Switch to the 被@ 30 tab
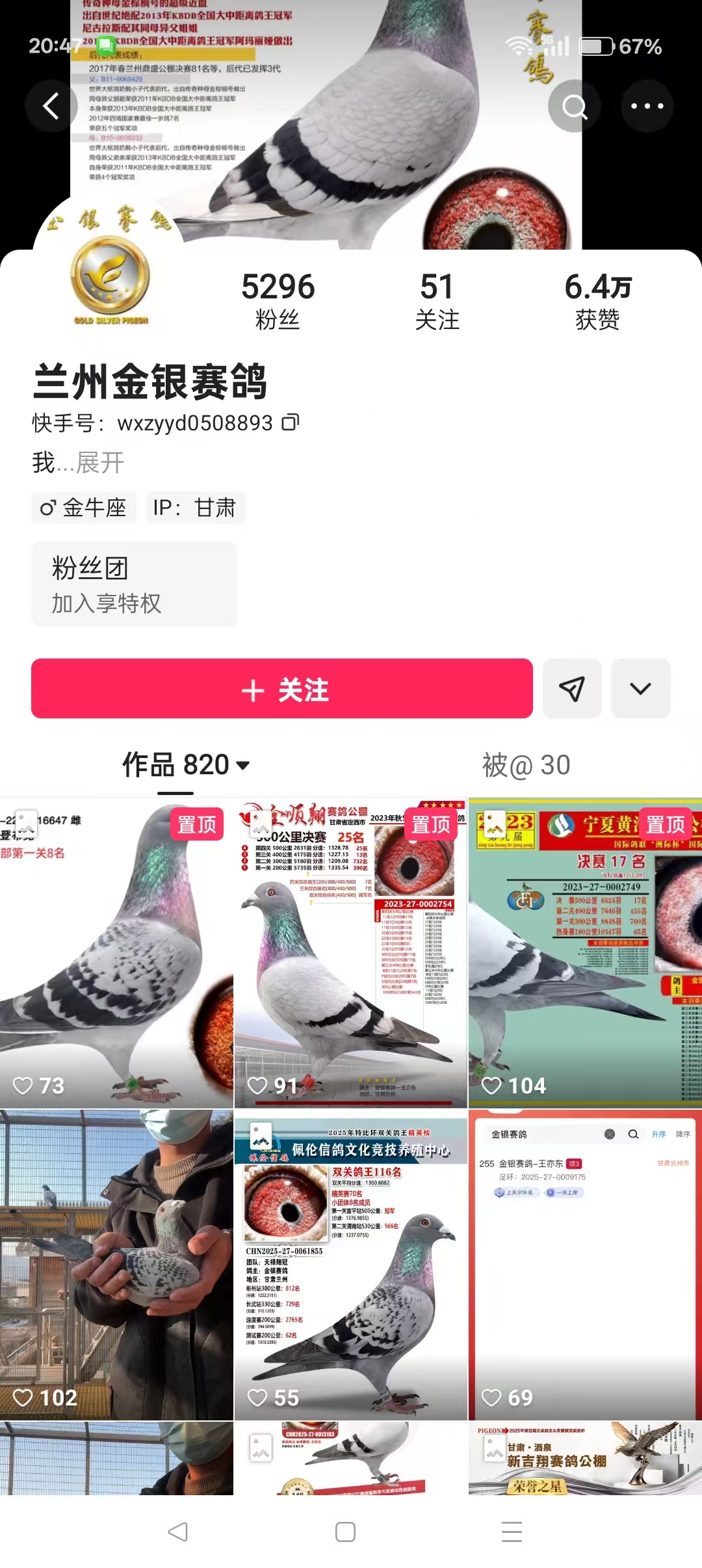Screen dimensions: 702x1568 coord(526,765)
